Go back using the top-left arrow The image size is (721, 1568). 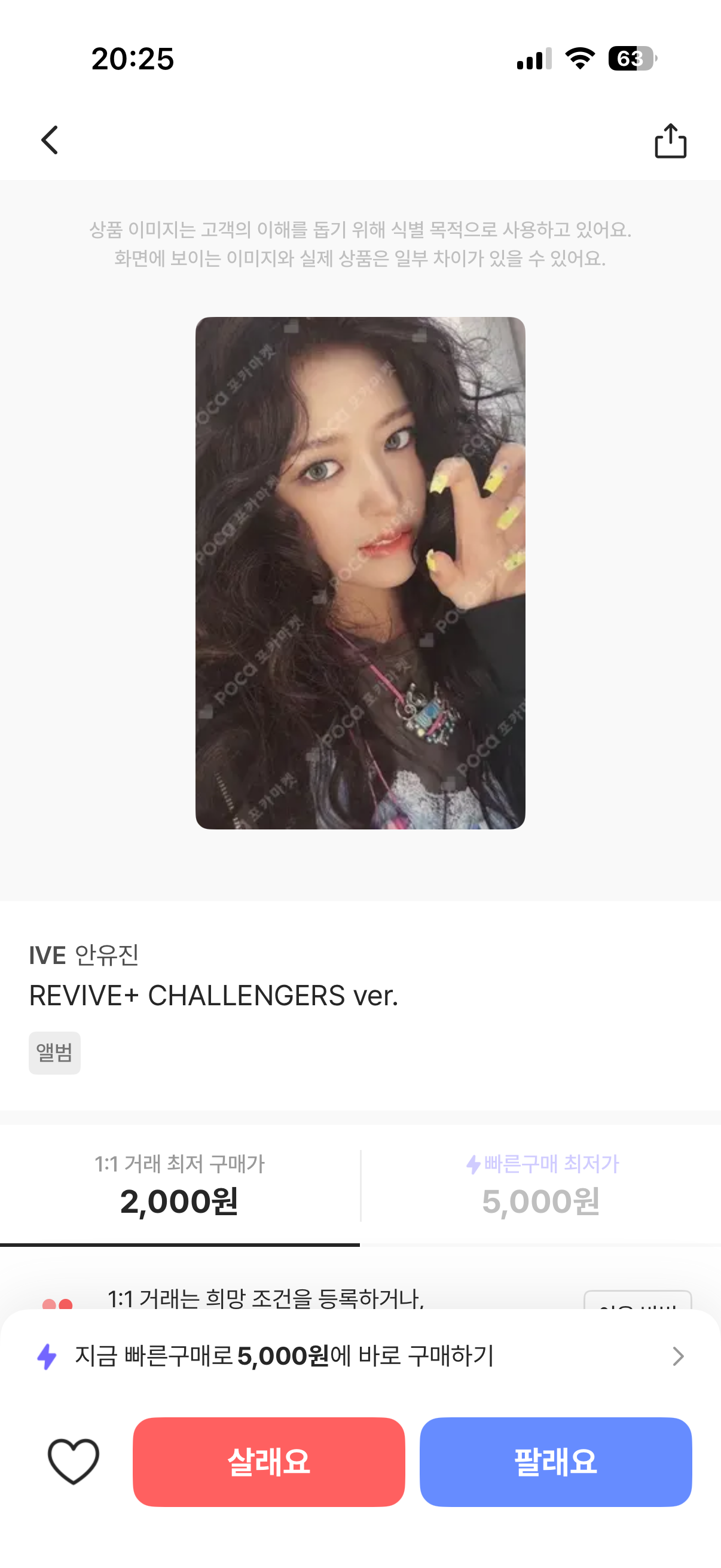[50, 141]
